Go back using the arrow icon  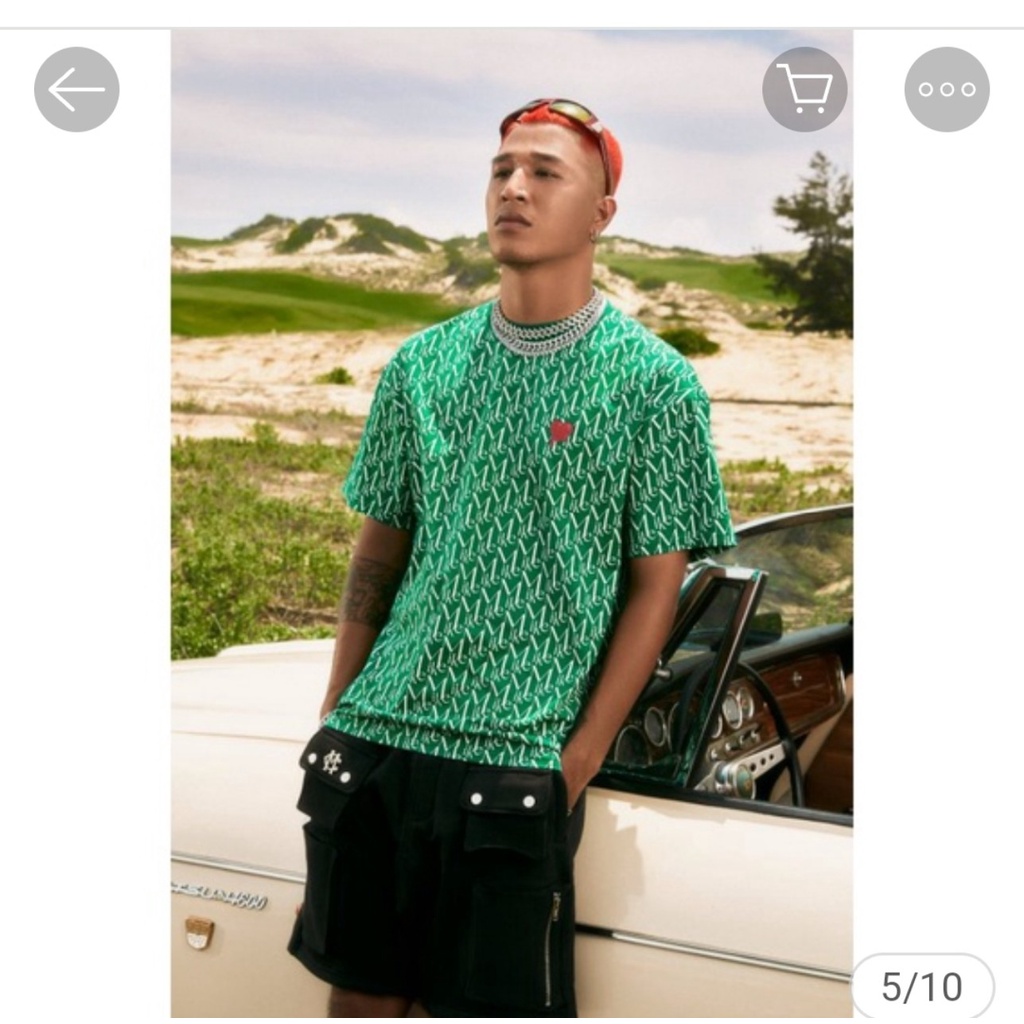tap(77, 89)
